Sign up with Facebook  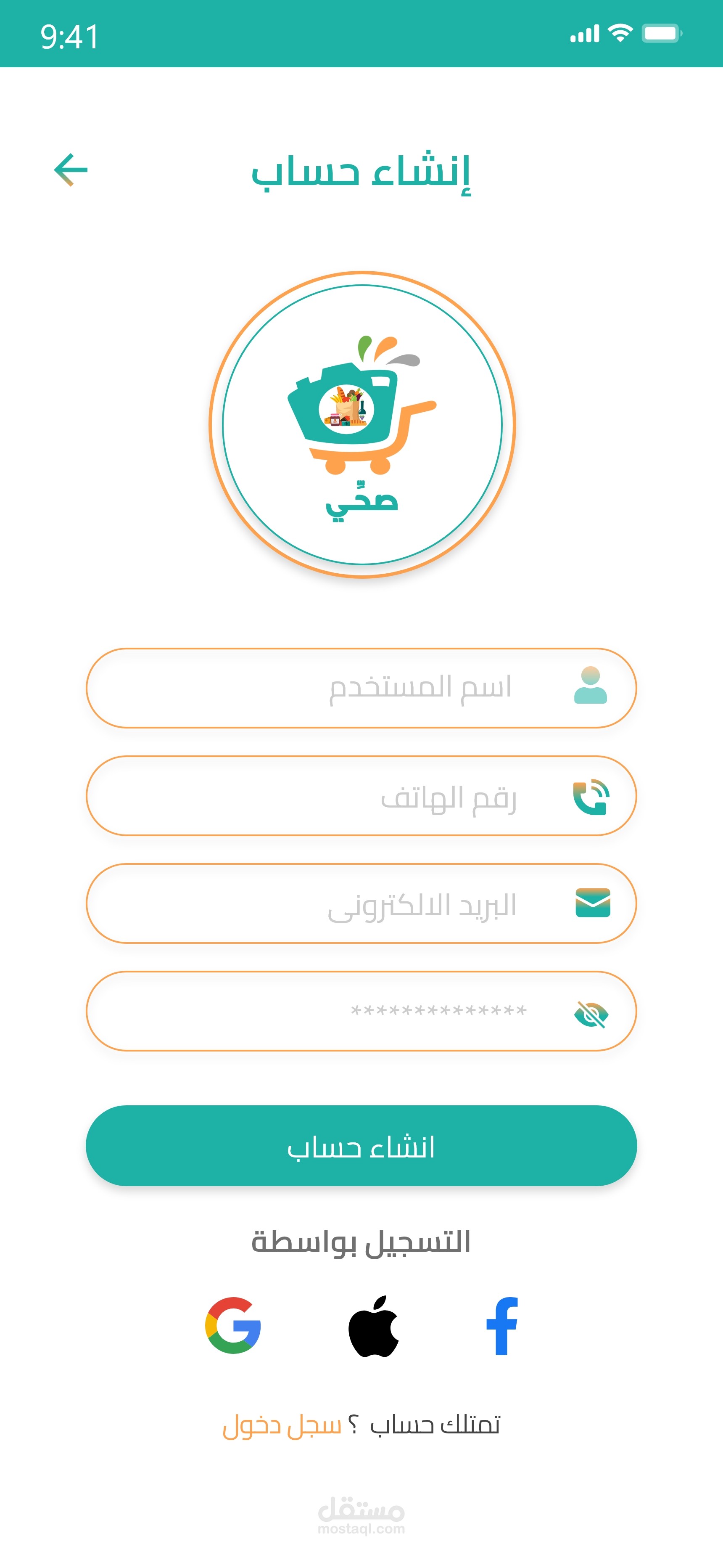pyautogui.click(x=503, y=1326)
